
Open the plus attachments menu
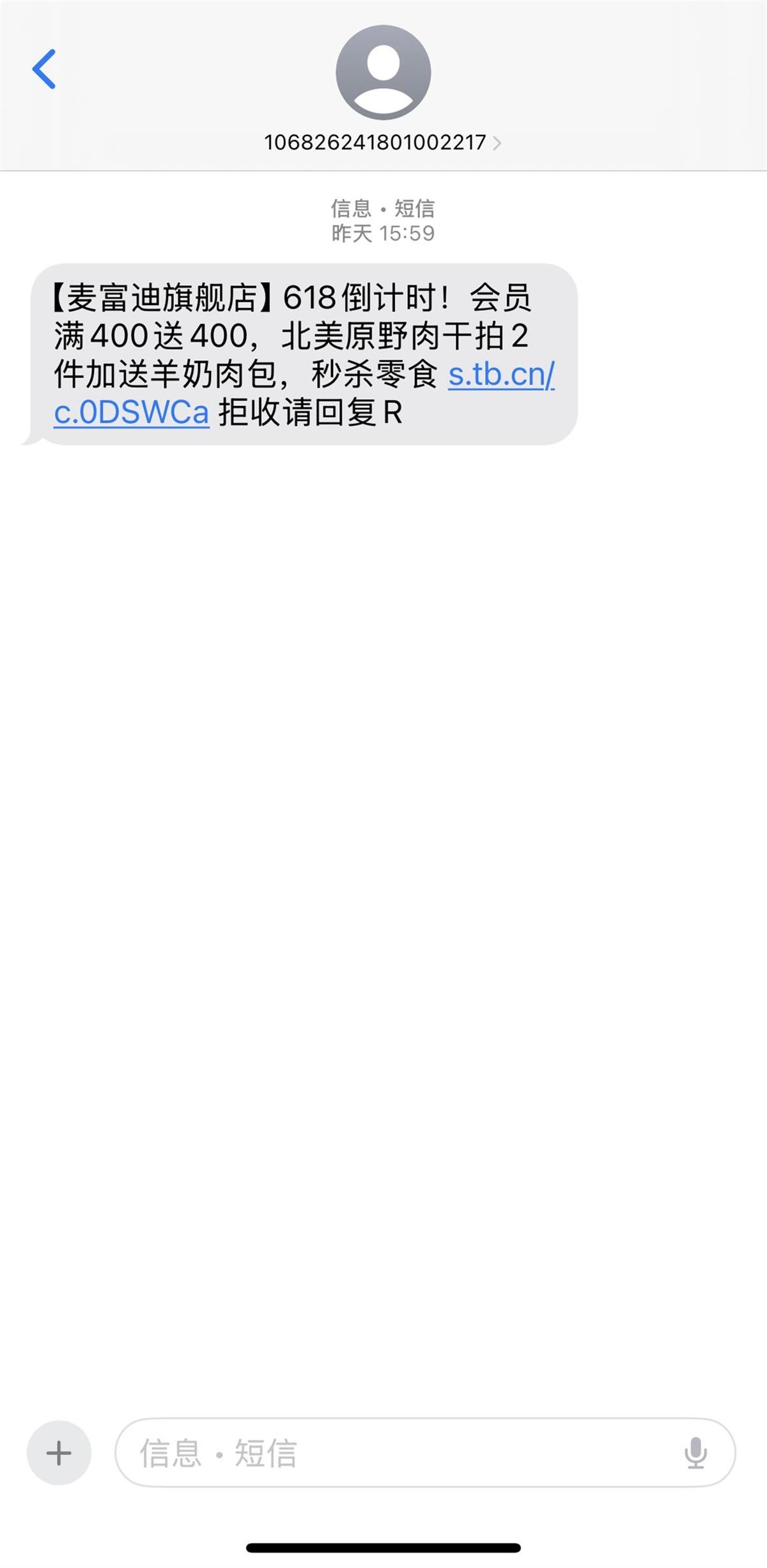[x=59, y=1452]
